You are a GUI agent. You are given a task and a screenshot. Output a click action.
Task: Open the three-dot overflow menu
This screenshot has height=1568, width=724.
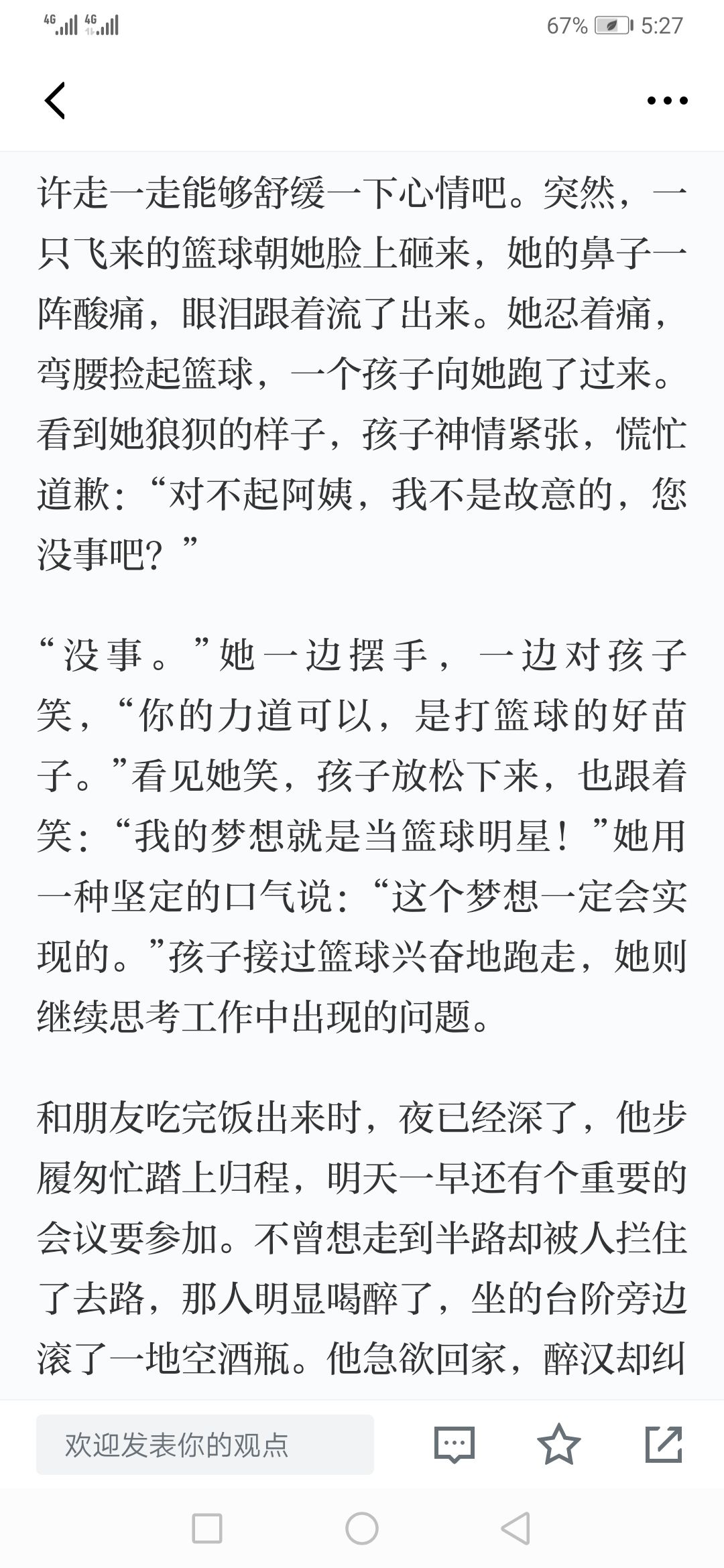tap(667, 101)
